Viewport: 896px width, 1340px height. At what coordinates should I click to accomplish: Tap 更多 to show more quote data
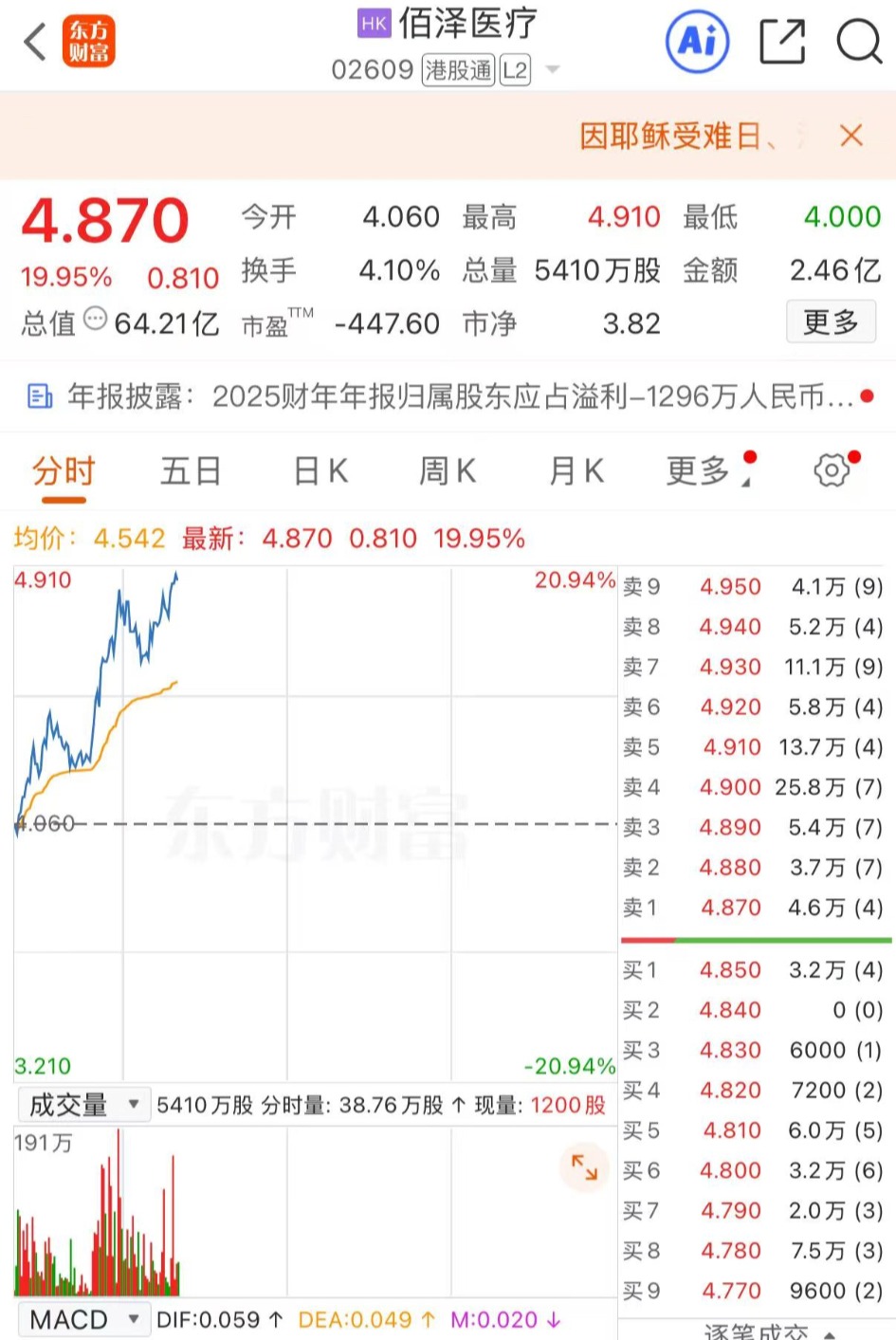click(x=831, y=322)
